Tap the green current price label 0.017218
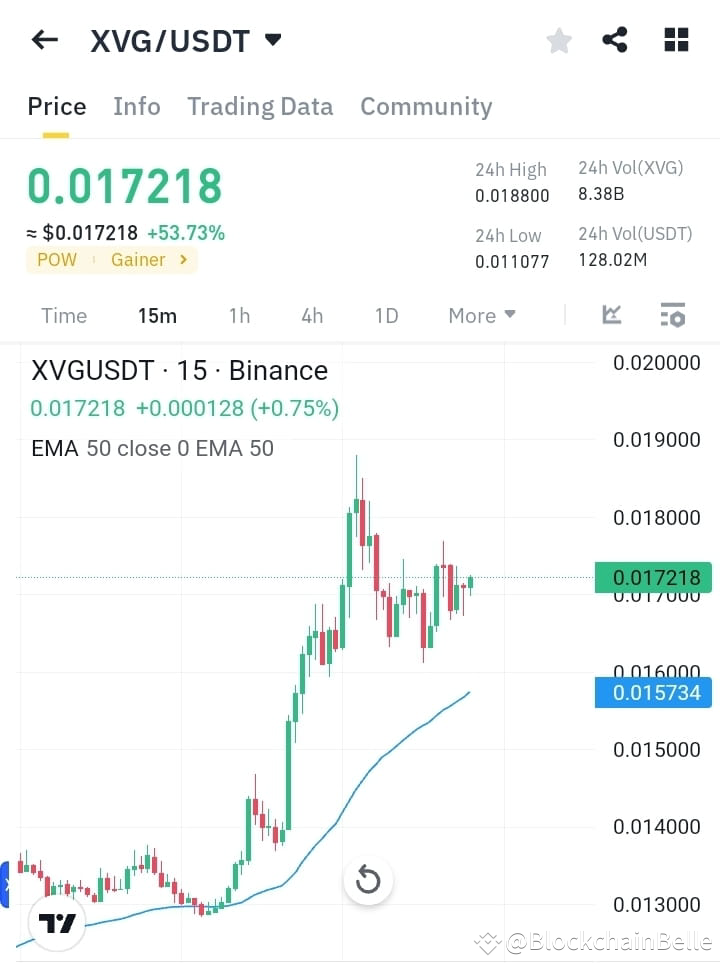 tap(655, 578)
